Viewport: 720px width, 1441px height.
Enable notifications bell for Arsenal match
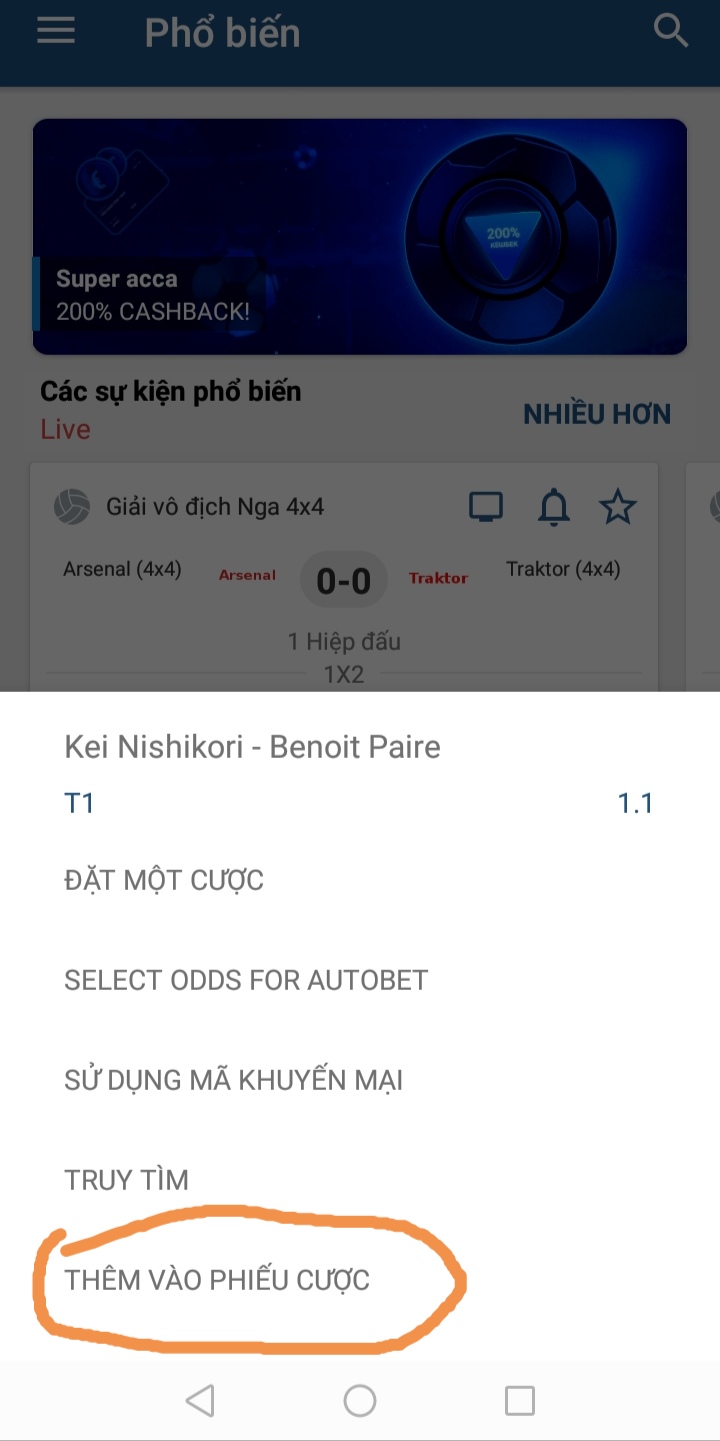pos(553,508)
